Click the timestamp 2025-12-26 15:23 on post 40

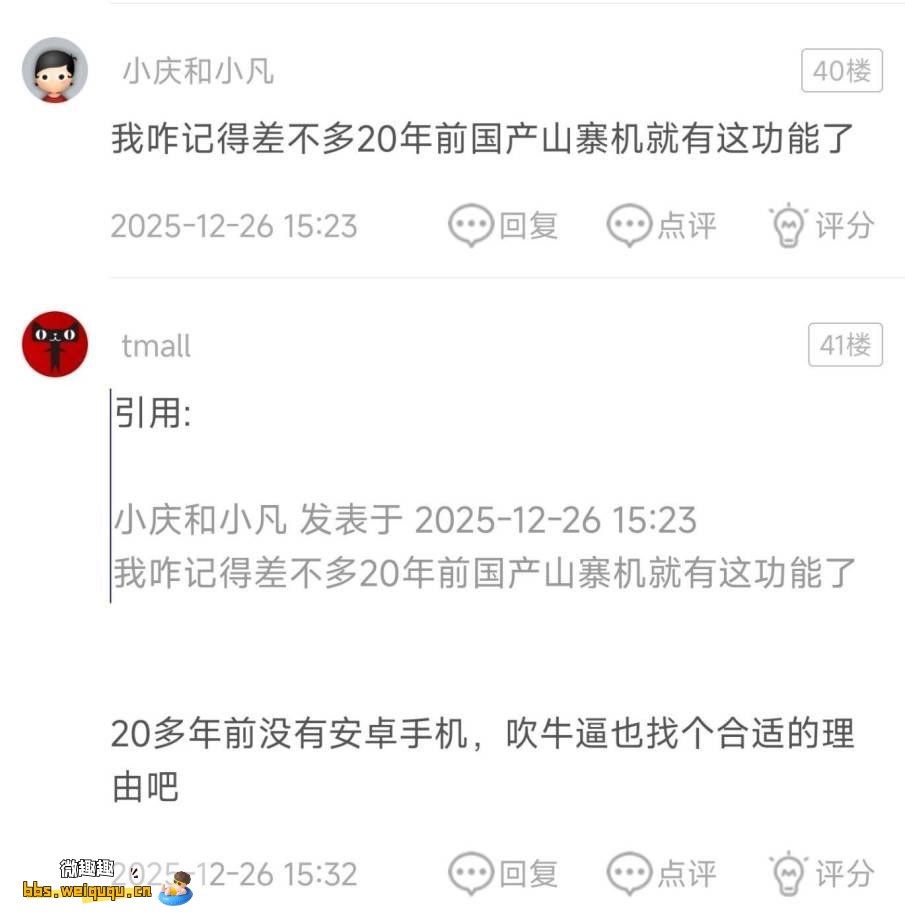[x=234, y=226]
